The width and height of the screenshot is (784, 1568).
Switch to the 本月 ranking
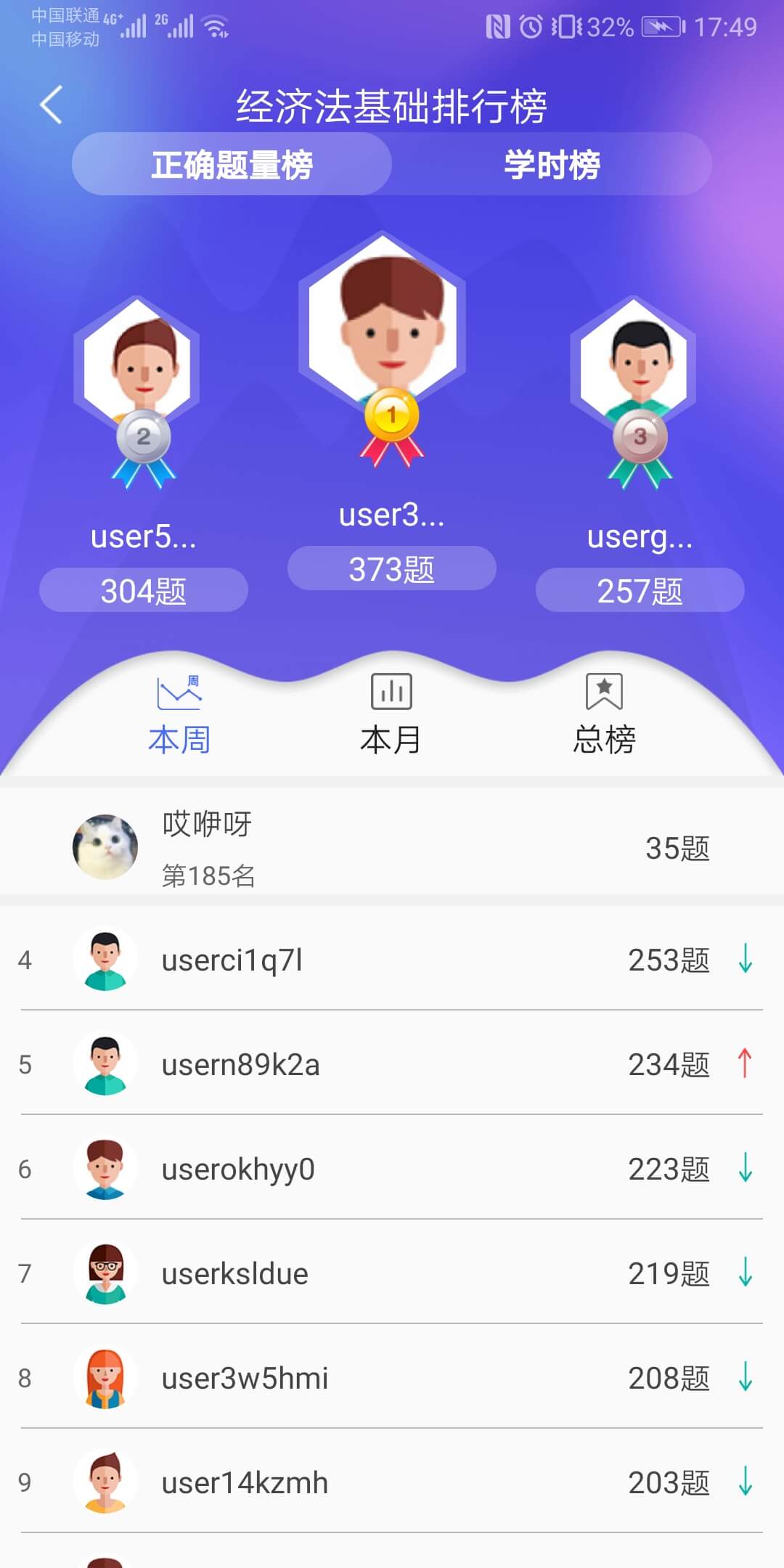391,715
